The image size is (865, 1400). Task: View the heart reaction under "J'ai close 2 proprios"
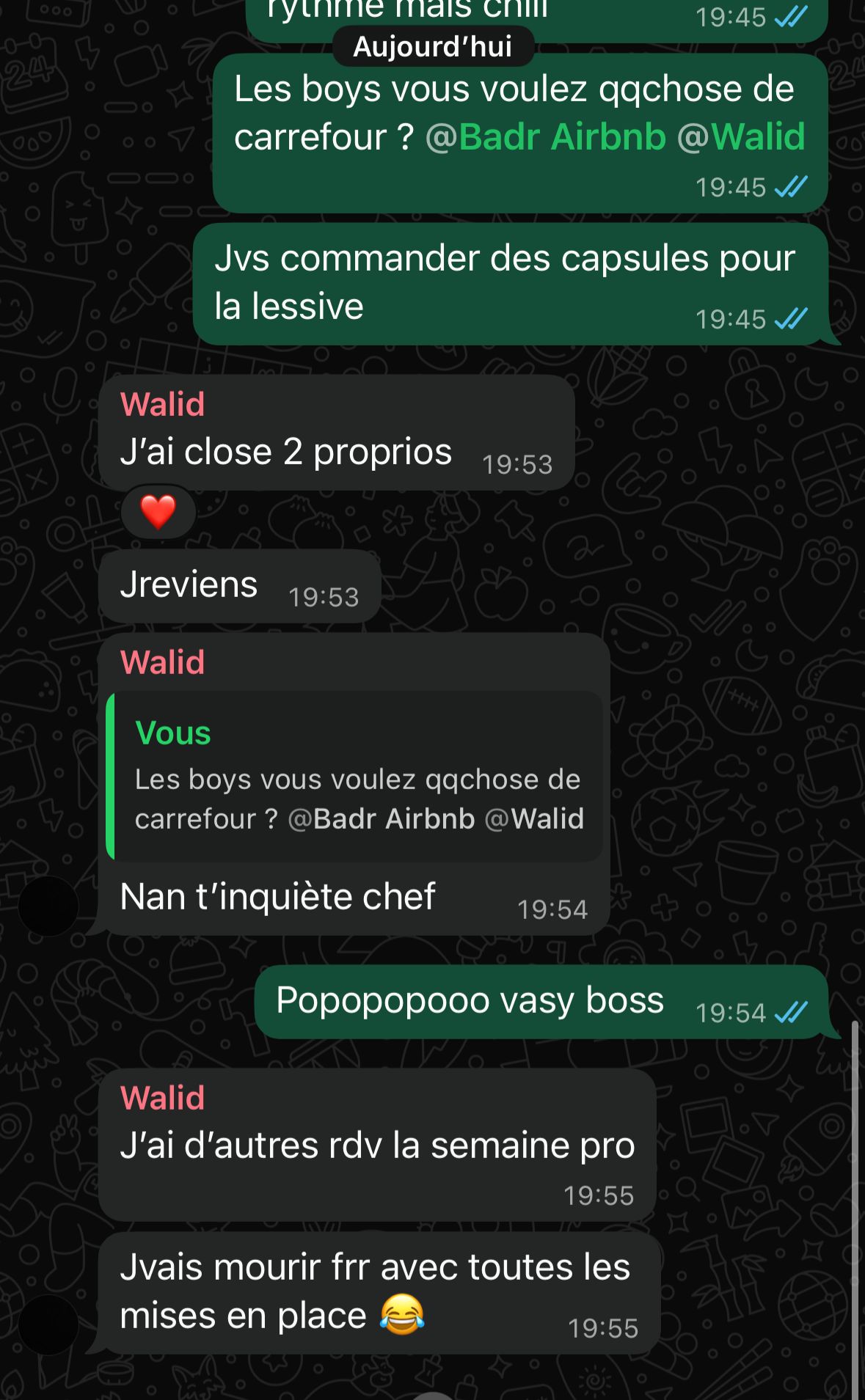pyautogui.click(x=158, y=511)
